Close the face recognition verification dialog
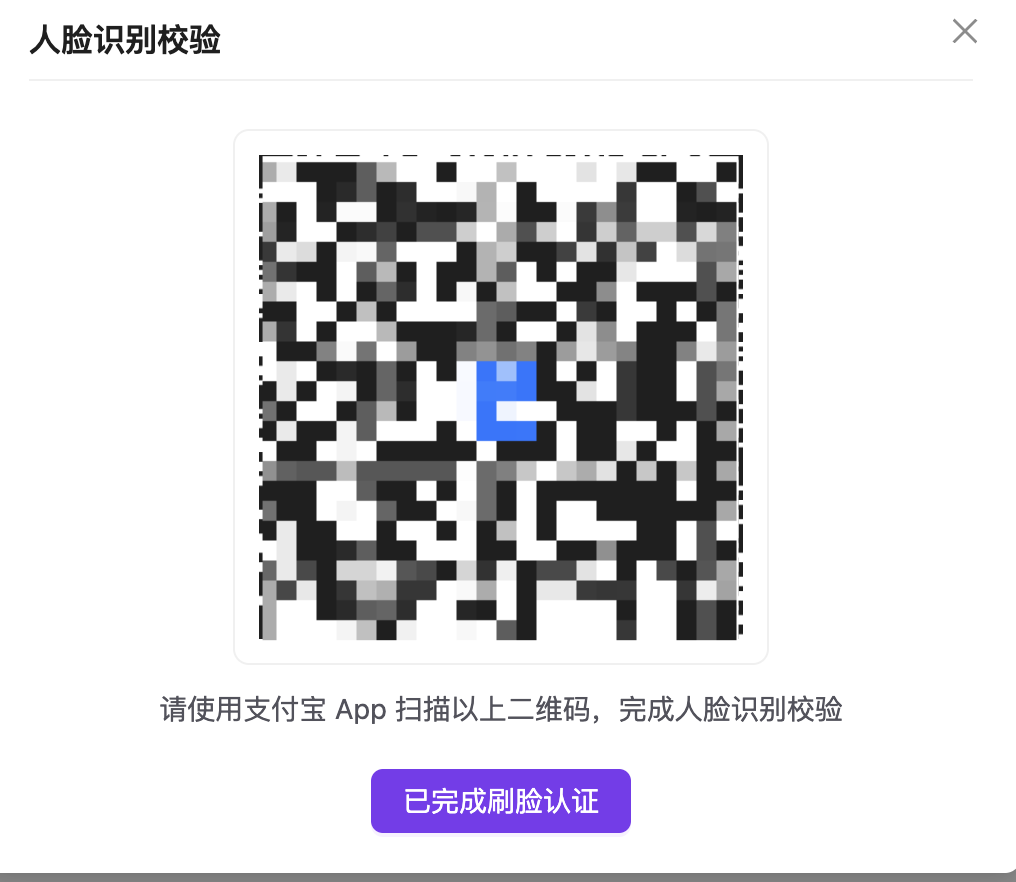This screenshot has height=882, width=1016. tap(964, 32)
